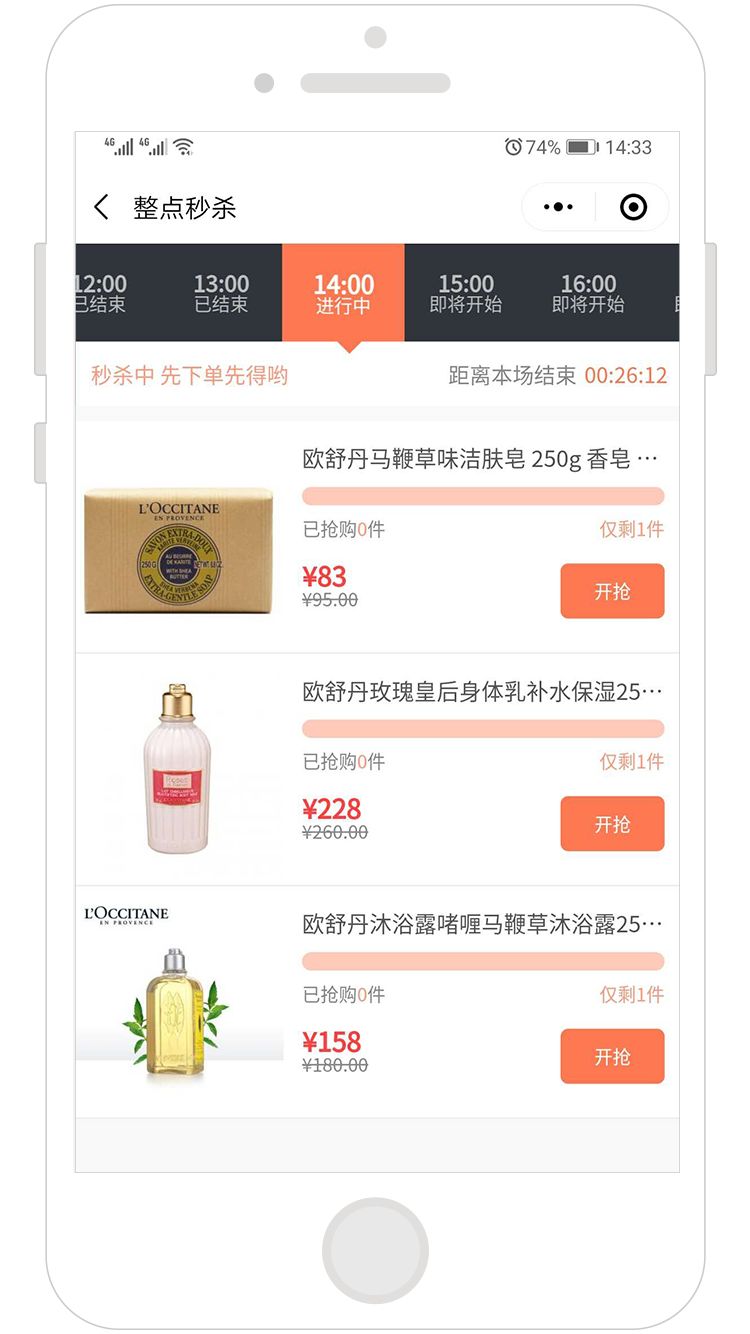This screenshot has height=1334, width=750.
Task: Tap 开抢 for the ¥228 body lotion
Action: point(612,824)
